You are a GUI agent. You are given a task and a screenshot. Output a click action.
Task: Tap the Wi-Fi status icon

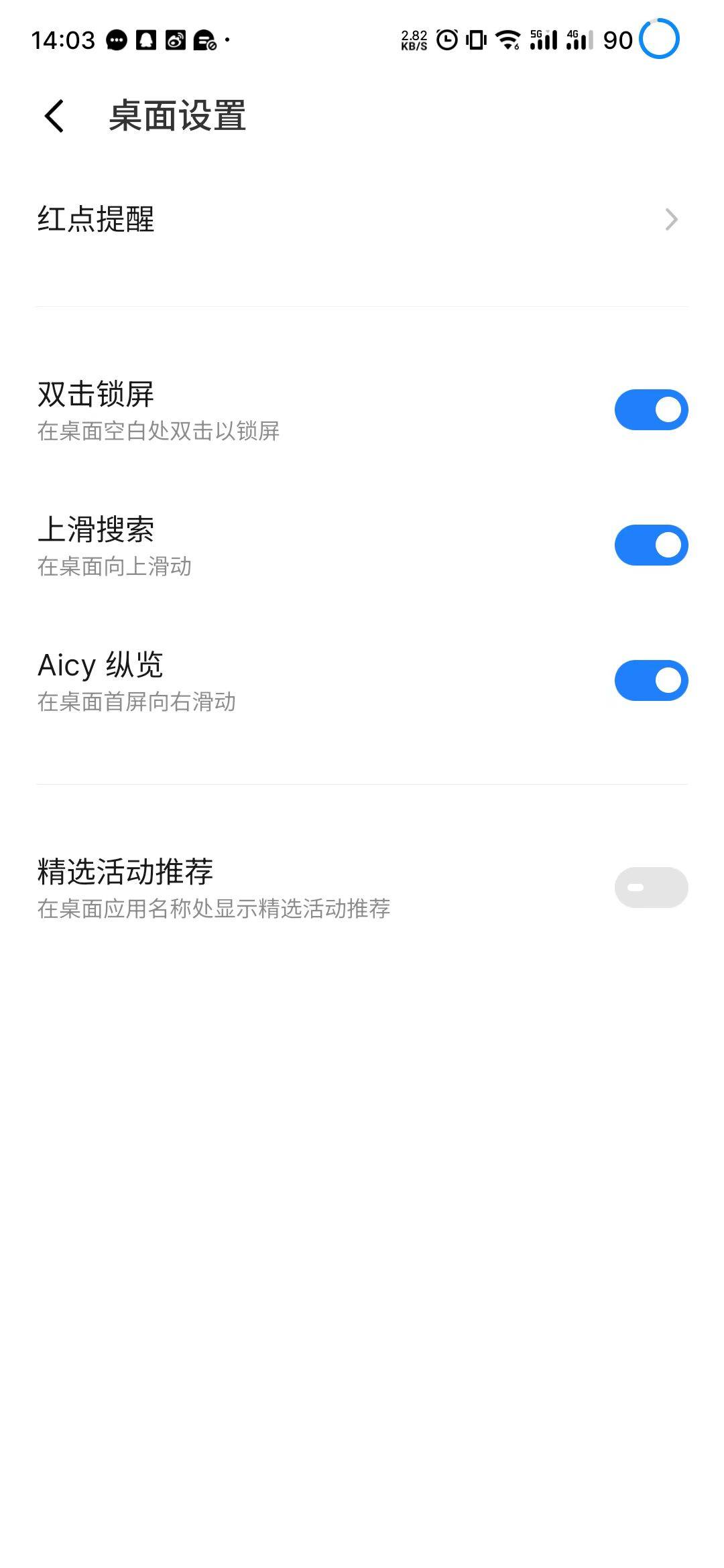pyautogui.click(x=507, y=41)
